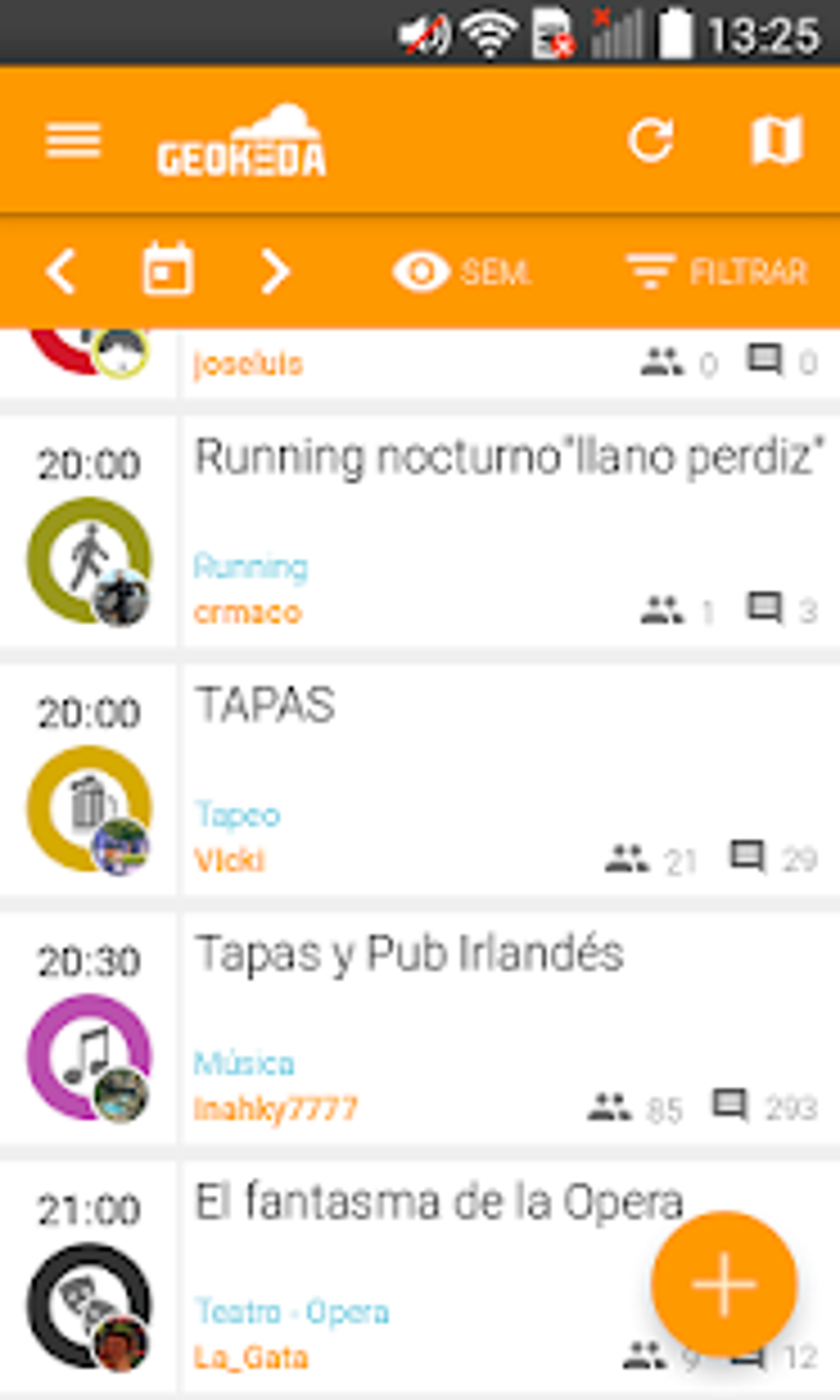
Task: Go to the next date
Action: [x=275, y=271]
